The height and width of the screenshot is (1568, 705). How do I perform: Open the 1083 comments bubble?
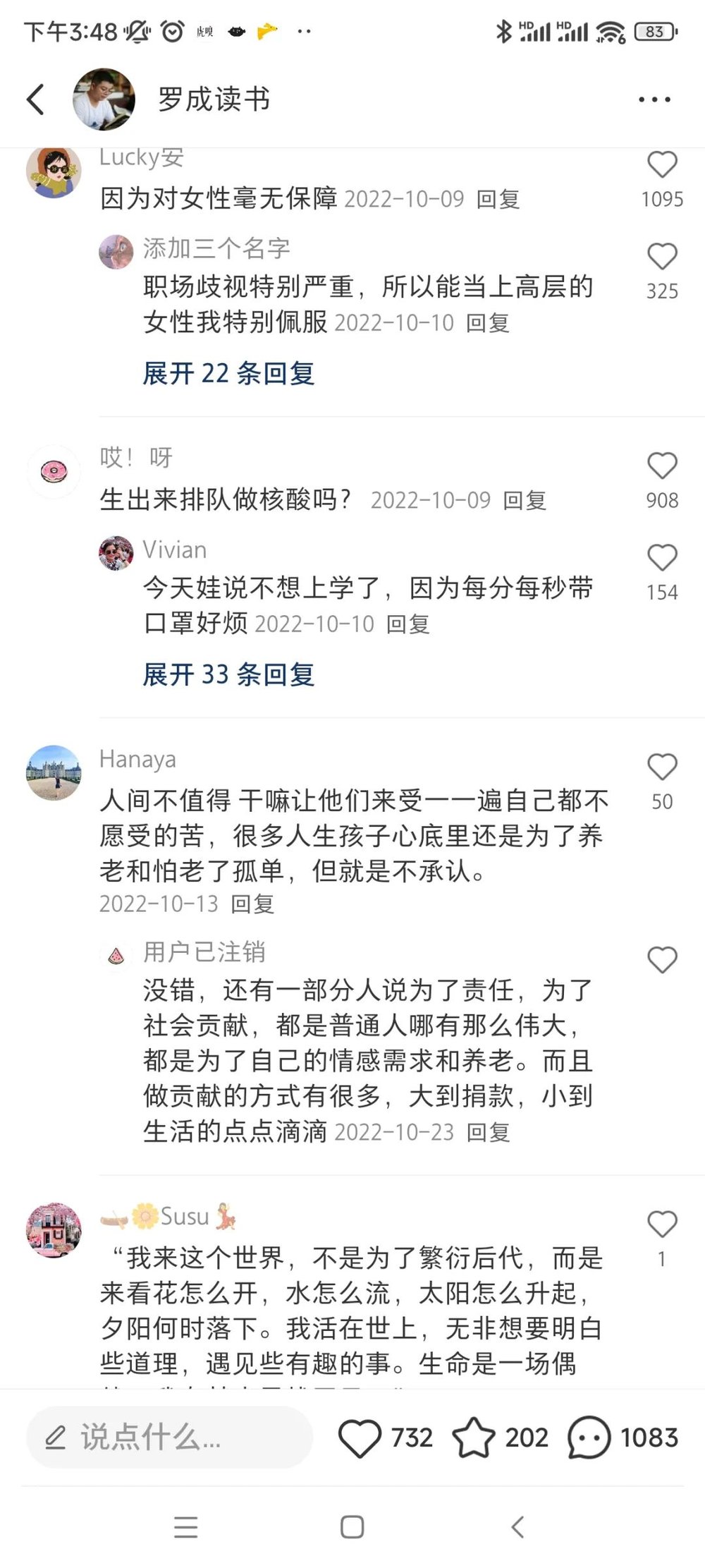coord(589,1438)
